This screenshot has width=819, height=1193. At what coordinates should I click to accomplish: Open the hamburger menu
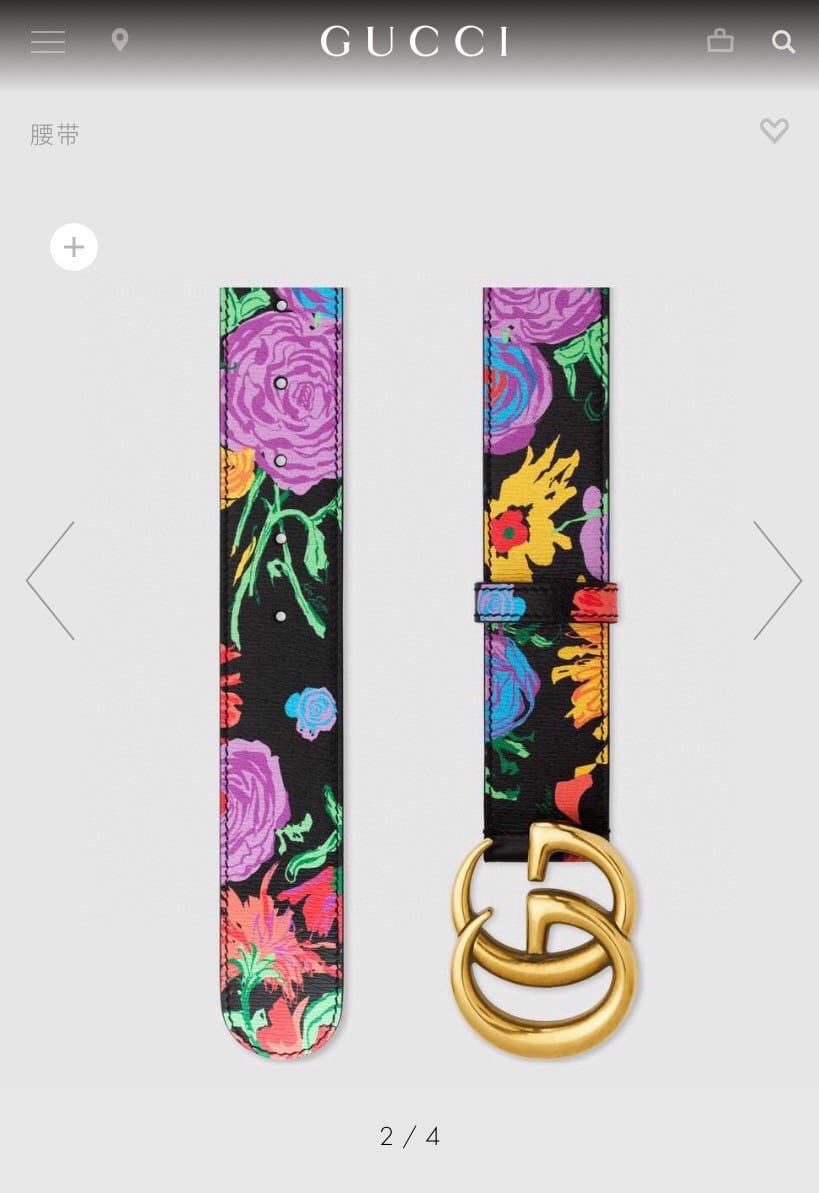[x=48, y=41]
